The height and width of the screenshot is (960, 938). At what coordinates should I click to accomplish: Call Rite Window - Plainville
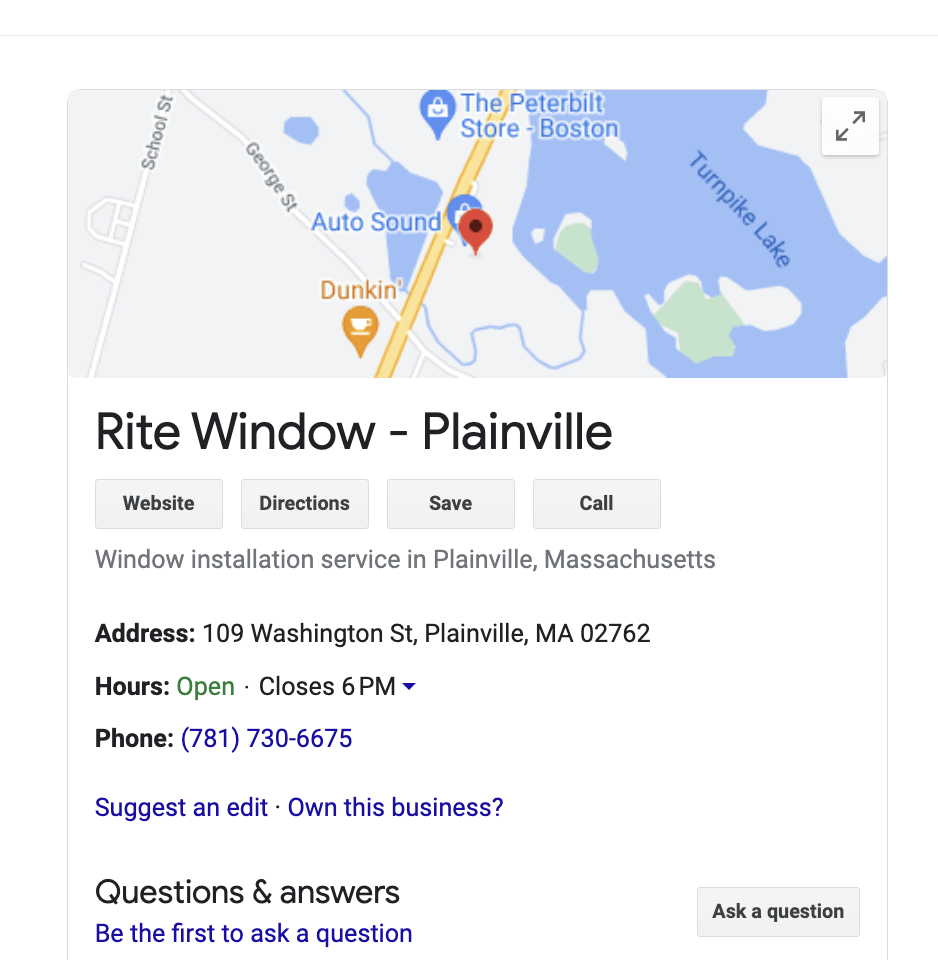coord(597,504)
